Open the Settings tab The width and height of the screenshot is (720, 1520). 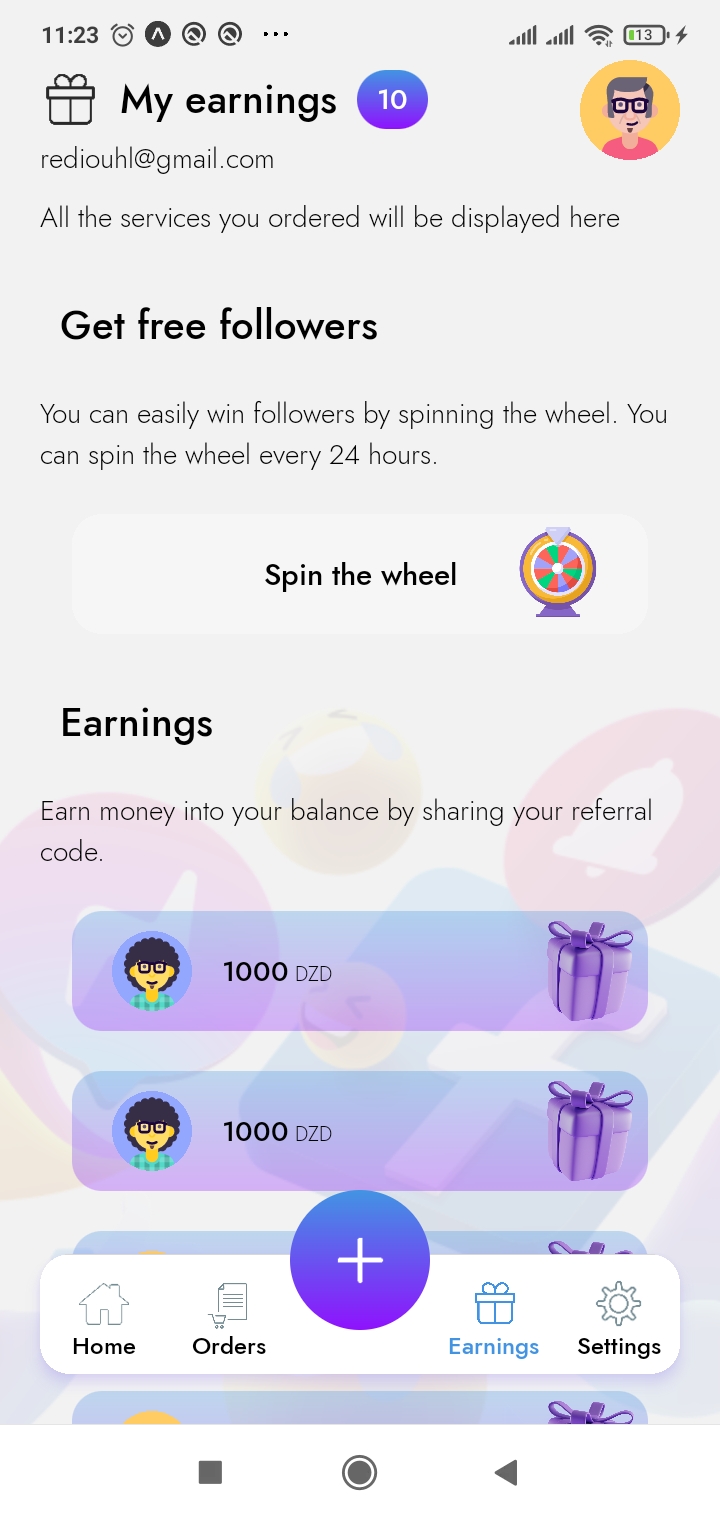tap(618, 1318)
